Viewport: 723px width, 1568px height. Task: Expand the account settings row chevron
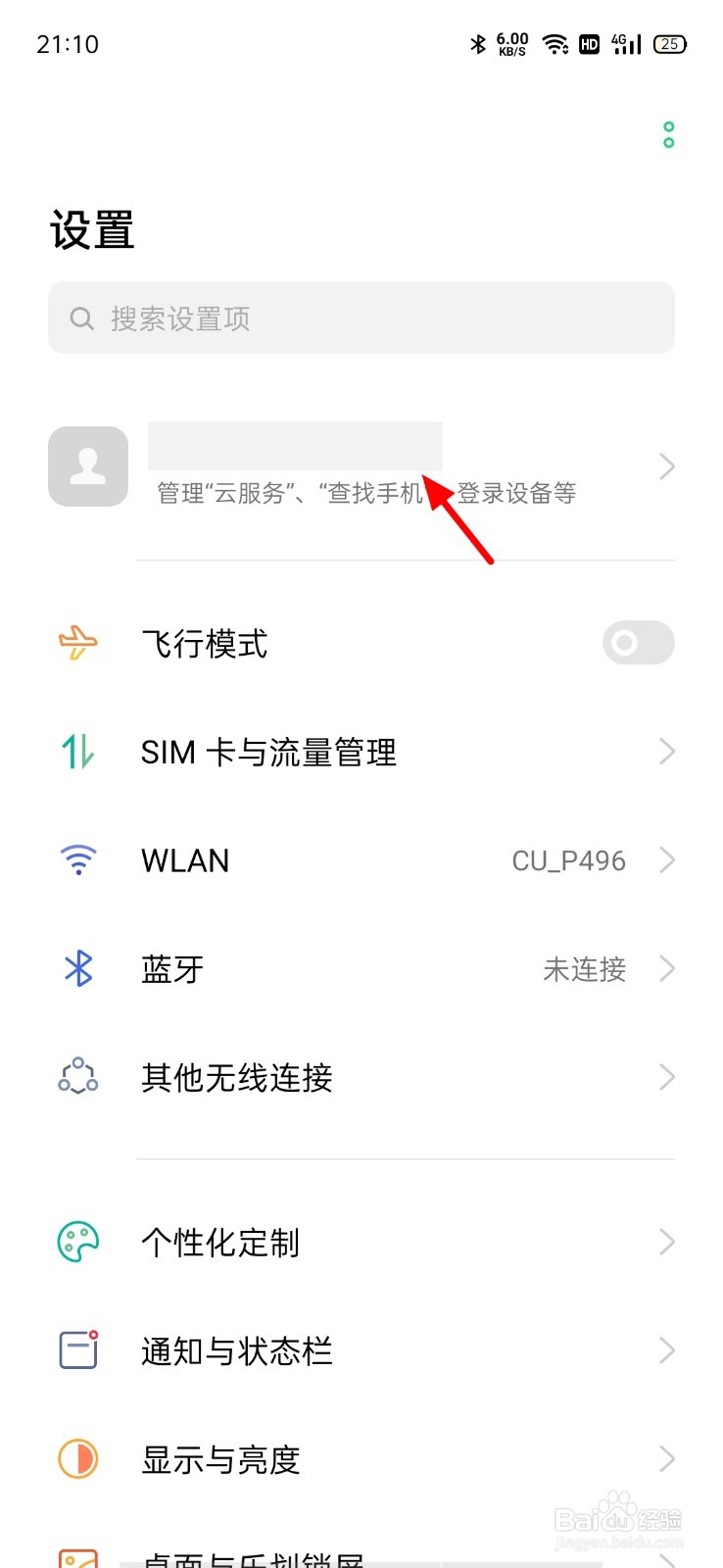tap(667, 466)
